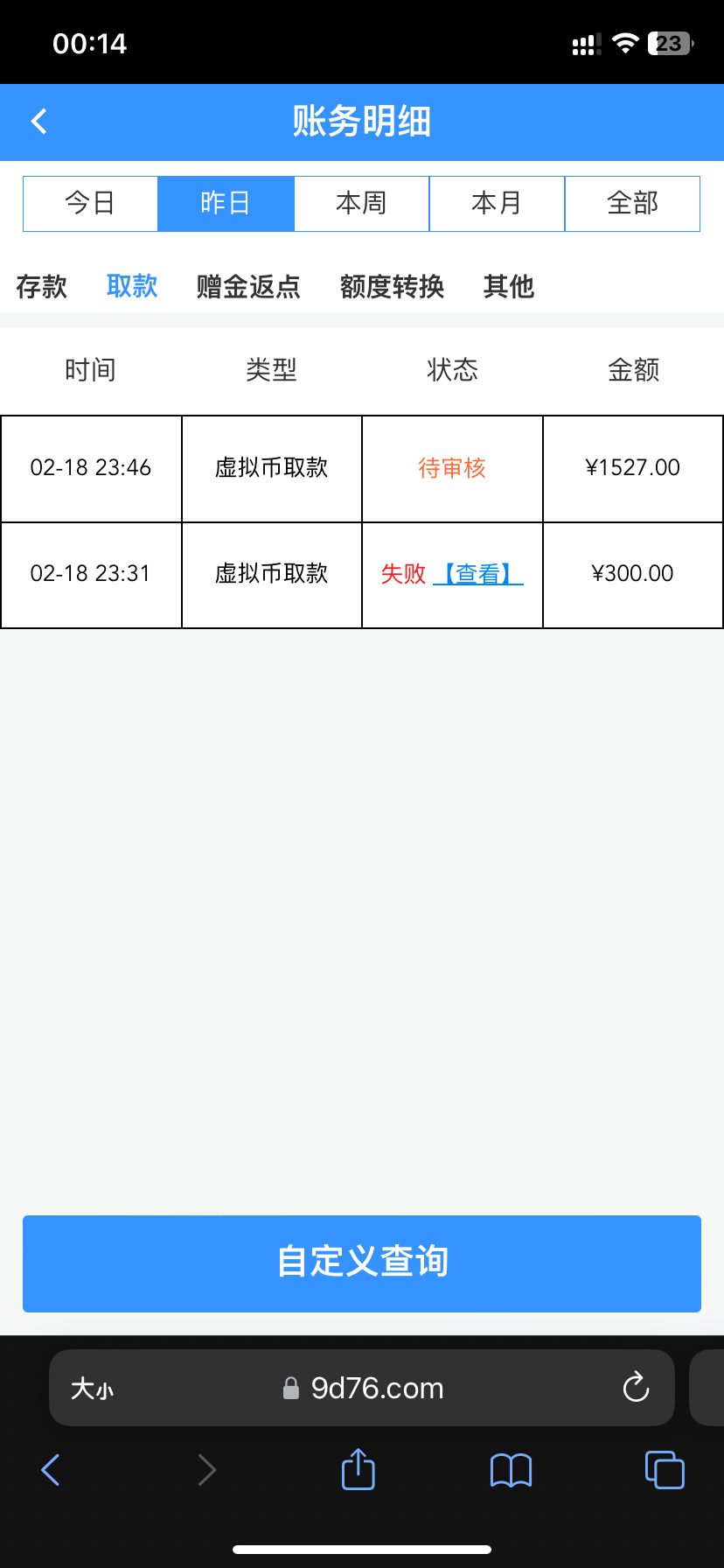724x1568 pixels.
Task: Tap the 自定义查询 button
Action: click(x=361, y=1263)
